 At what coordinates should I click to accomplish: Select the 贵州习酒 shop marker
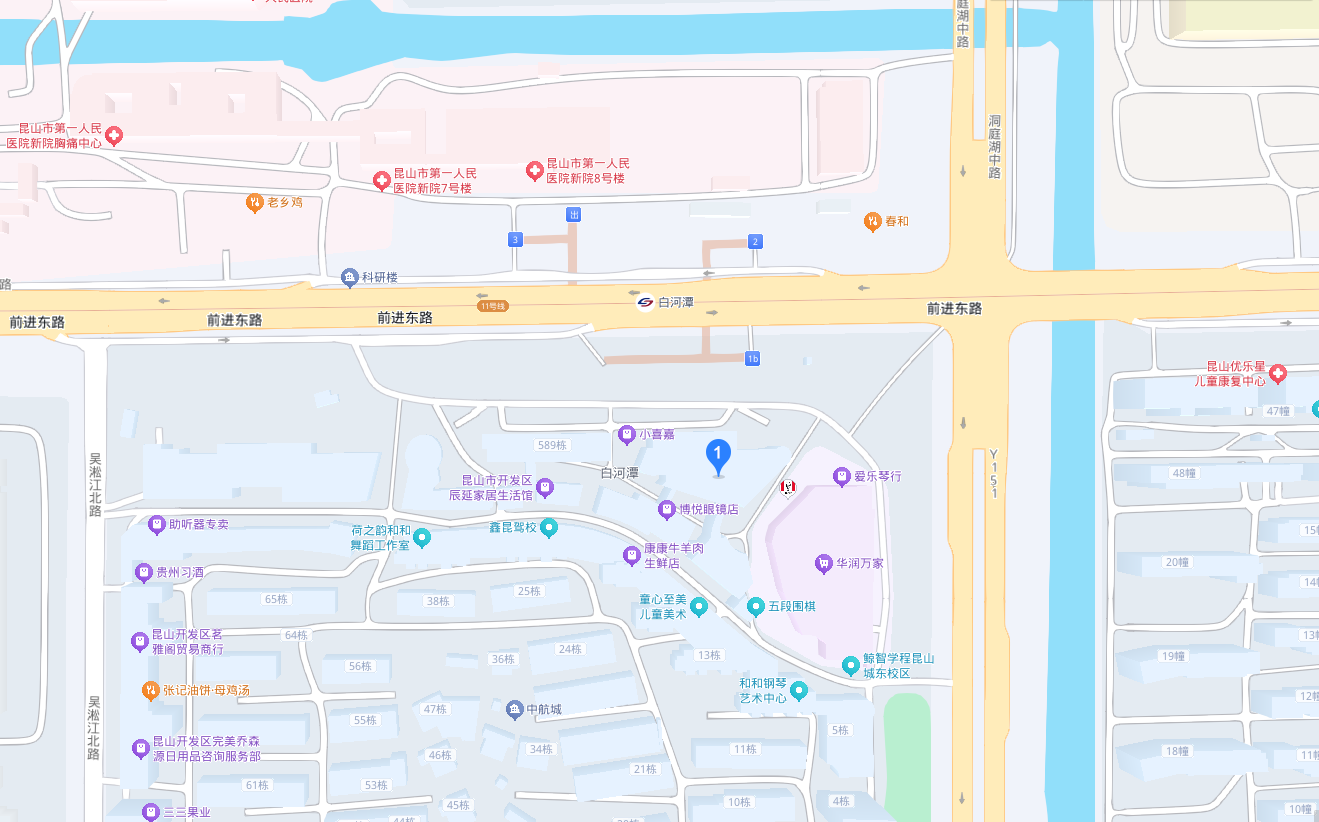pyautogui.click(x=143, y=573)
